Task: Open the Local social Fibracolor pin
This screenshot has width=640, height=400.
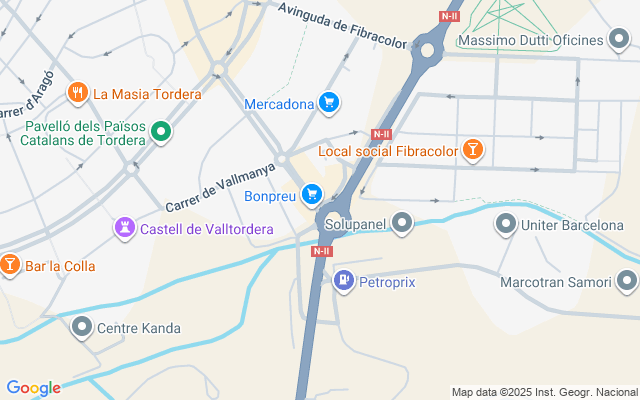Action: pos(473,151)
